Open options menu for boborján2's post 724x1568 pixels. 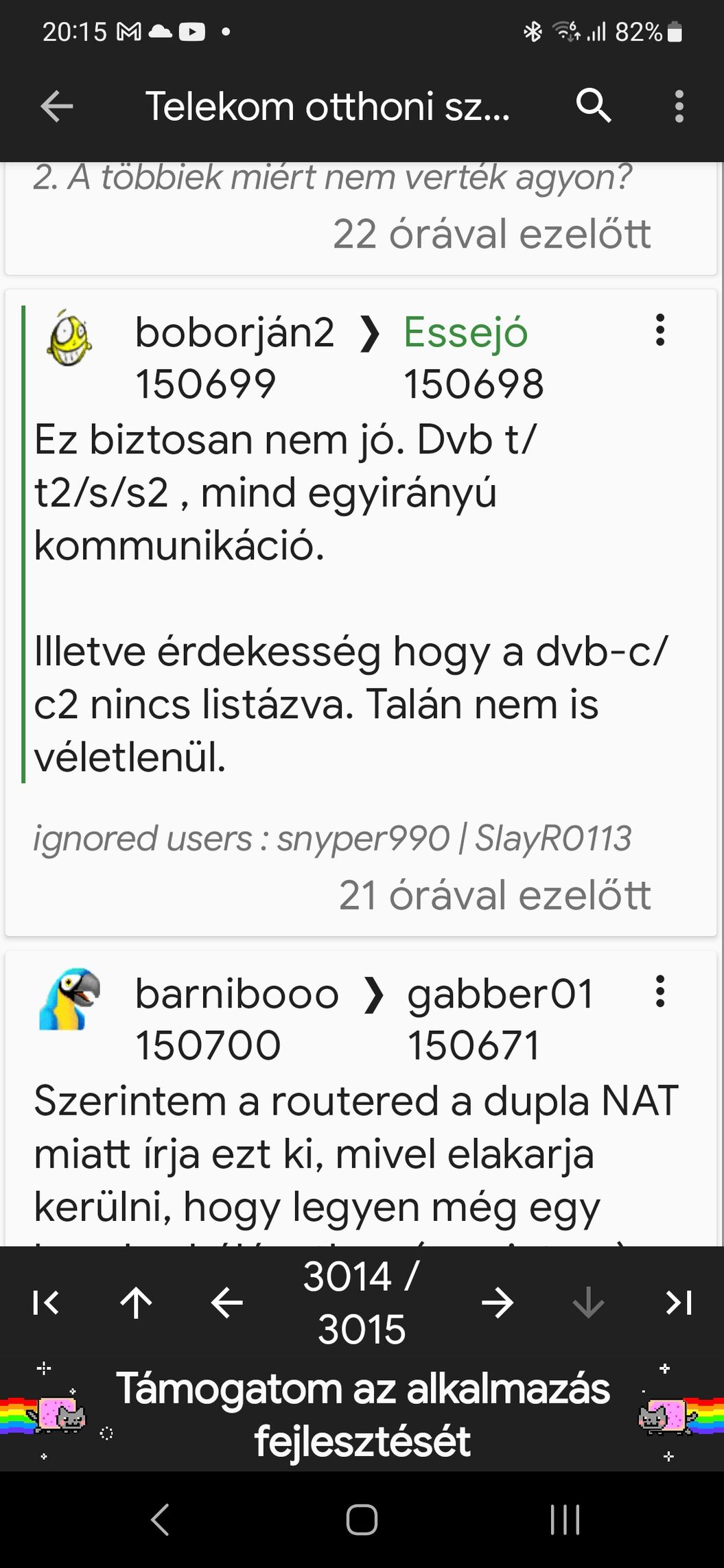pos(659,331)
